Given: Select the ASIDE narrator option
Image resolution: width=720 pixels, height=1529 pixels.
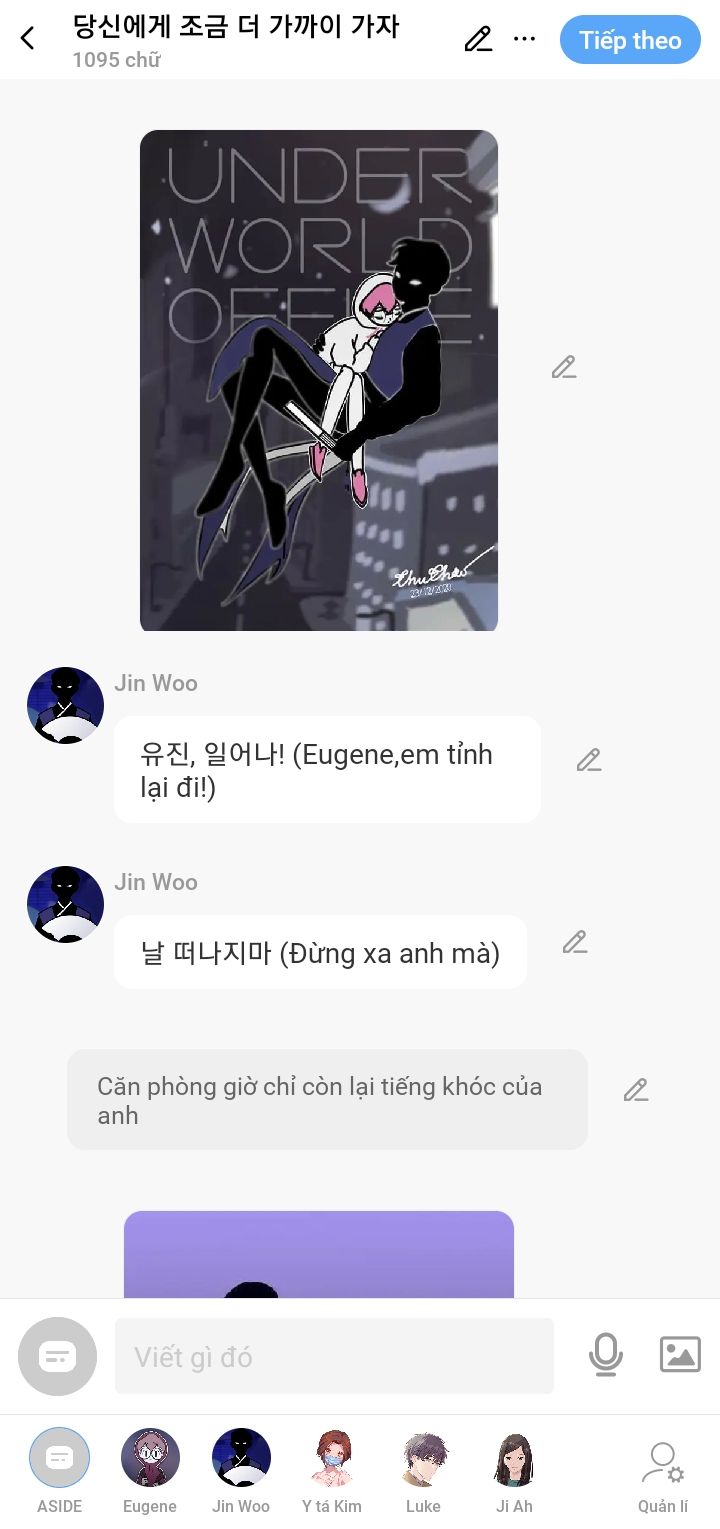Looking at the screenshot, I should (x=59, y=1459).
